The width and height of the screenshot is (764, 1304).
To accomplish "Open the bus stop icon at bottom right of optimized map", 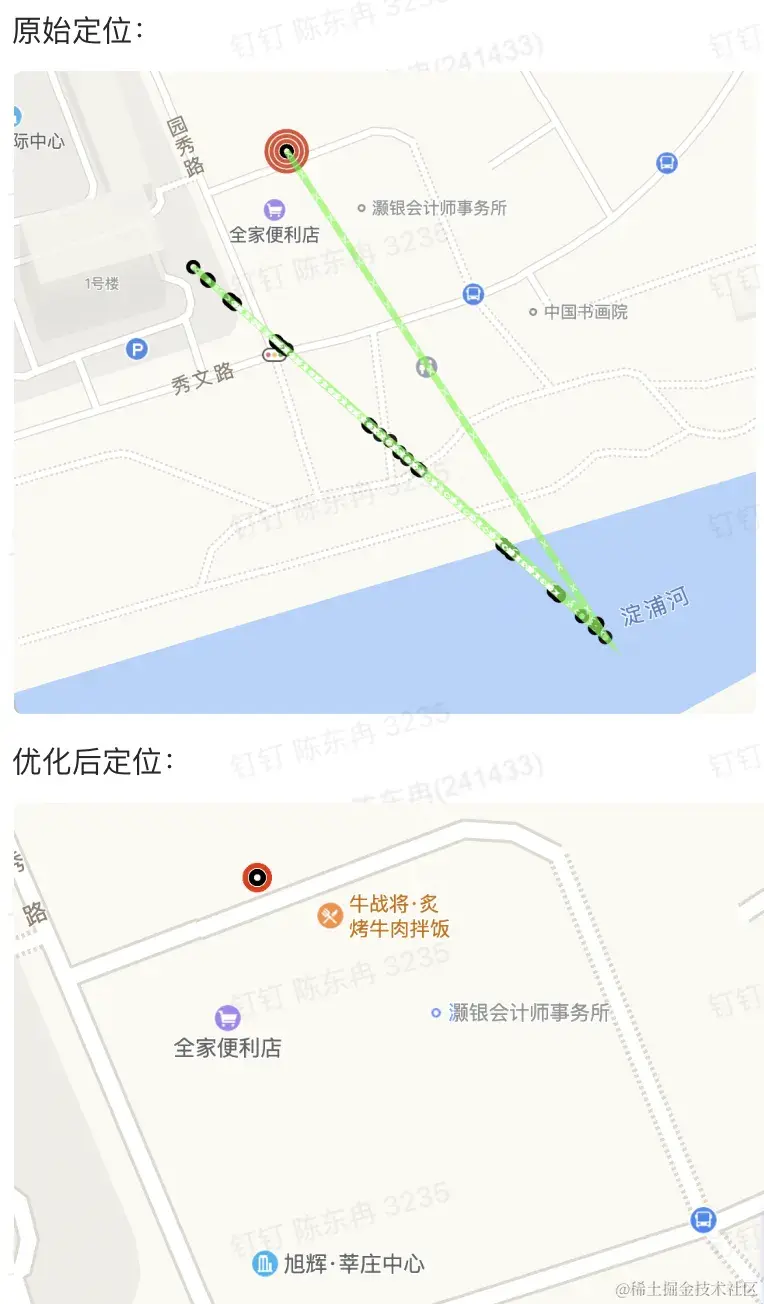I will click(703, 1219).
